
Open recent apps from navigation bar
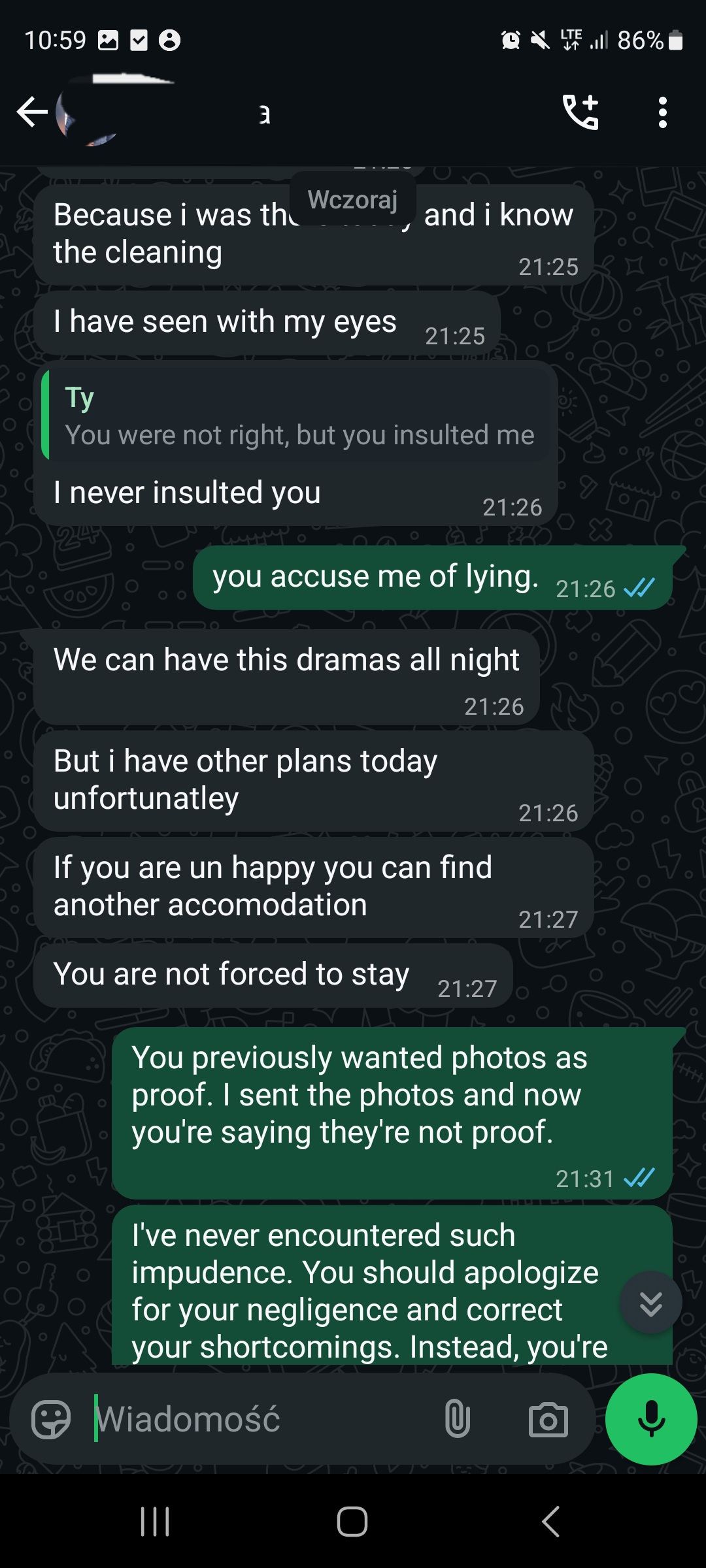(x=156, y=1522)
